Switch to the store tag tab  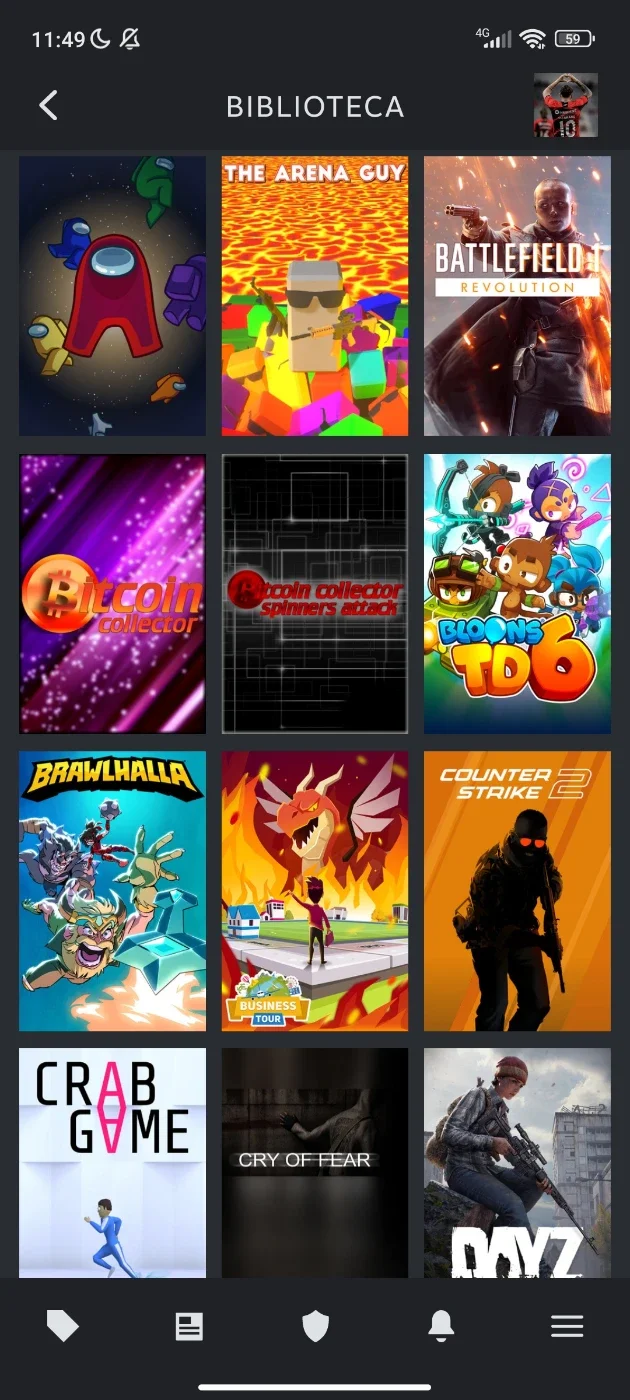63,1326
